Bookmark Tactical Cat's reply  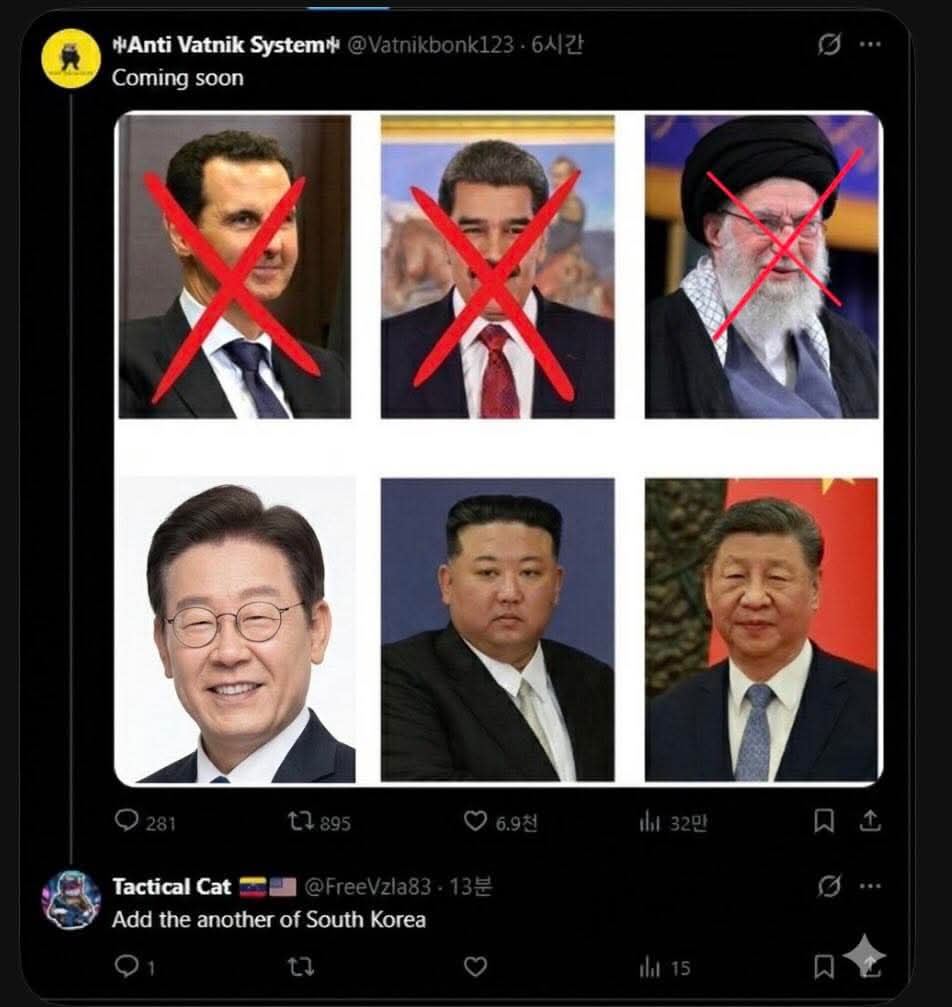(x=823, y=967)
